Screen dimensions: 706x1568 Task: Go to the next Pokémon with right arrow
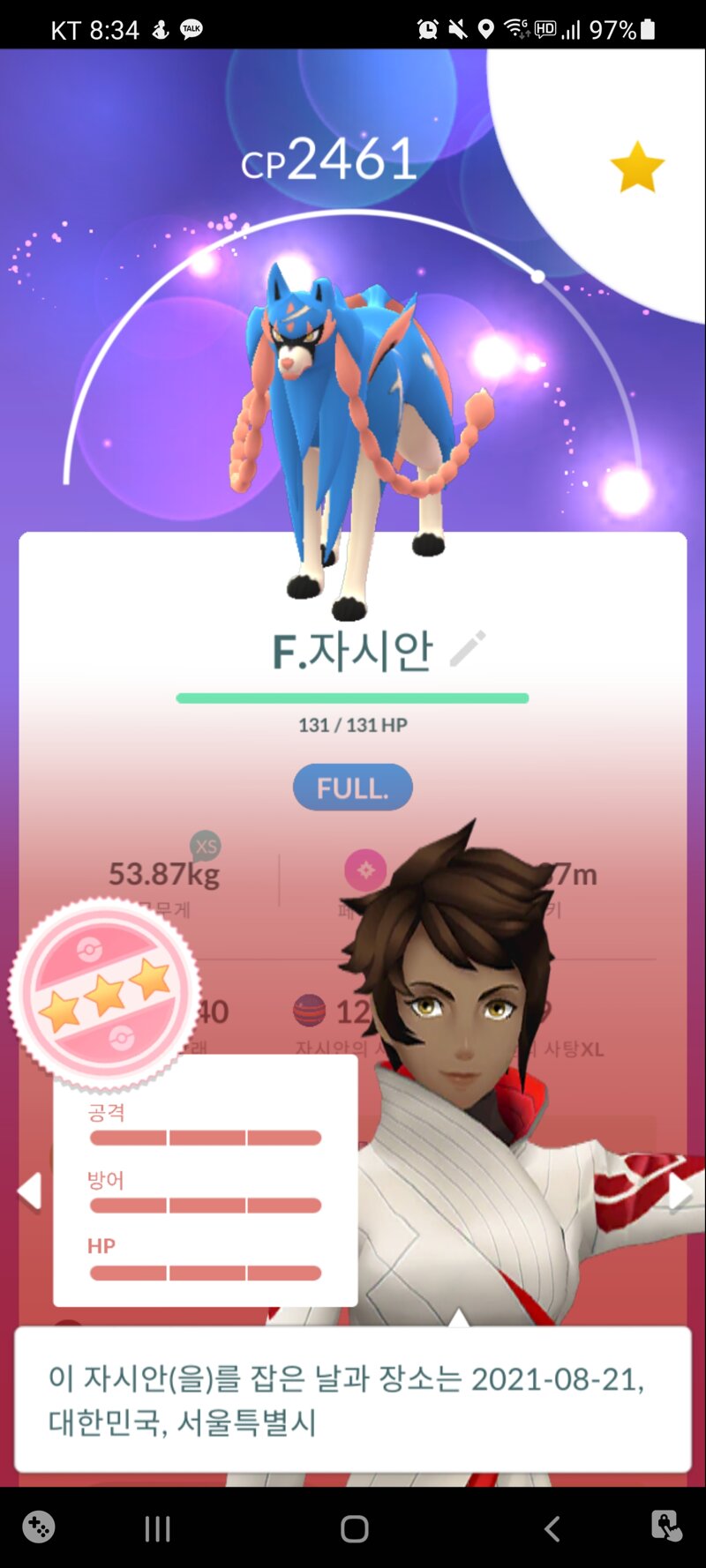(680, 1191)
